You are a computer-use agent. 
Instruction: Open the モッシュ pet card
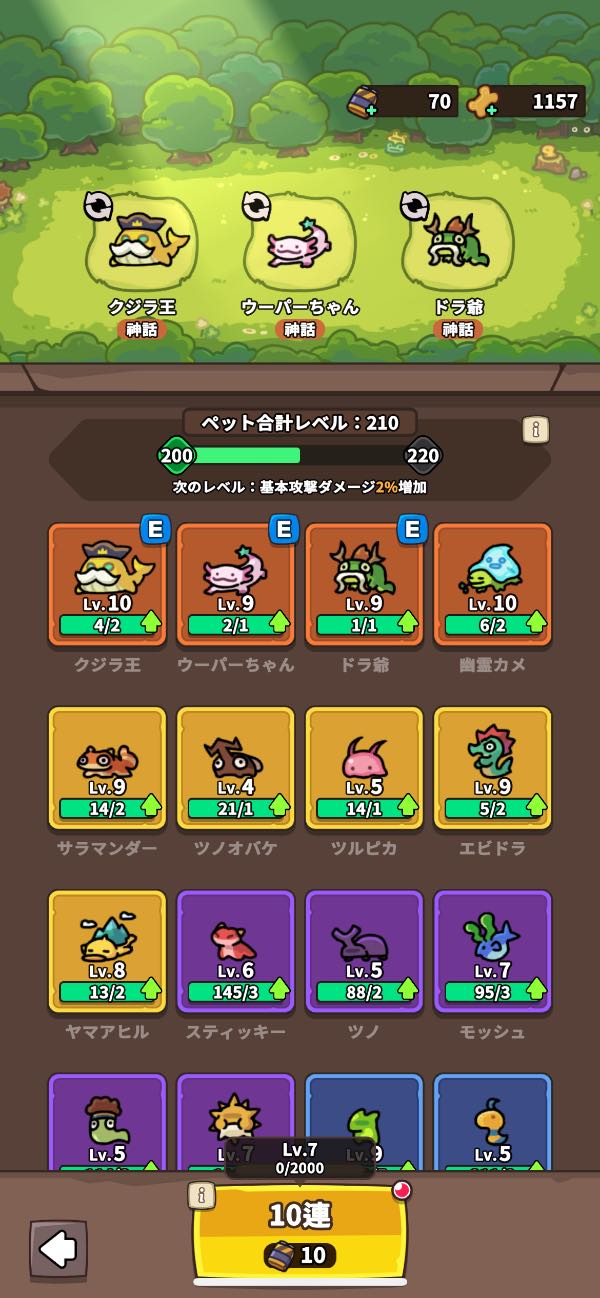(x=492, y=952)
